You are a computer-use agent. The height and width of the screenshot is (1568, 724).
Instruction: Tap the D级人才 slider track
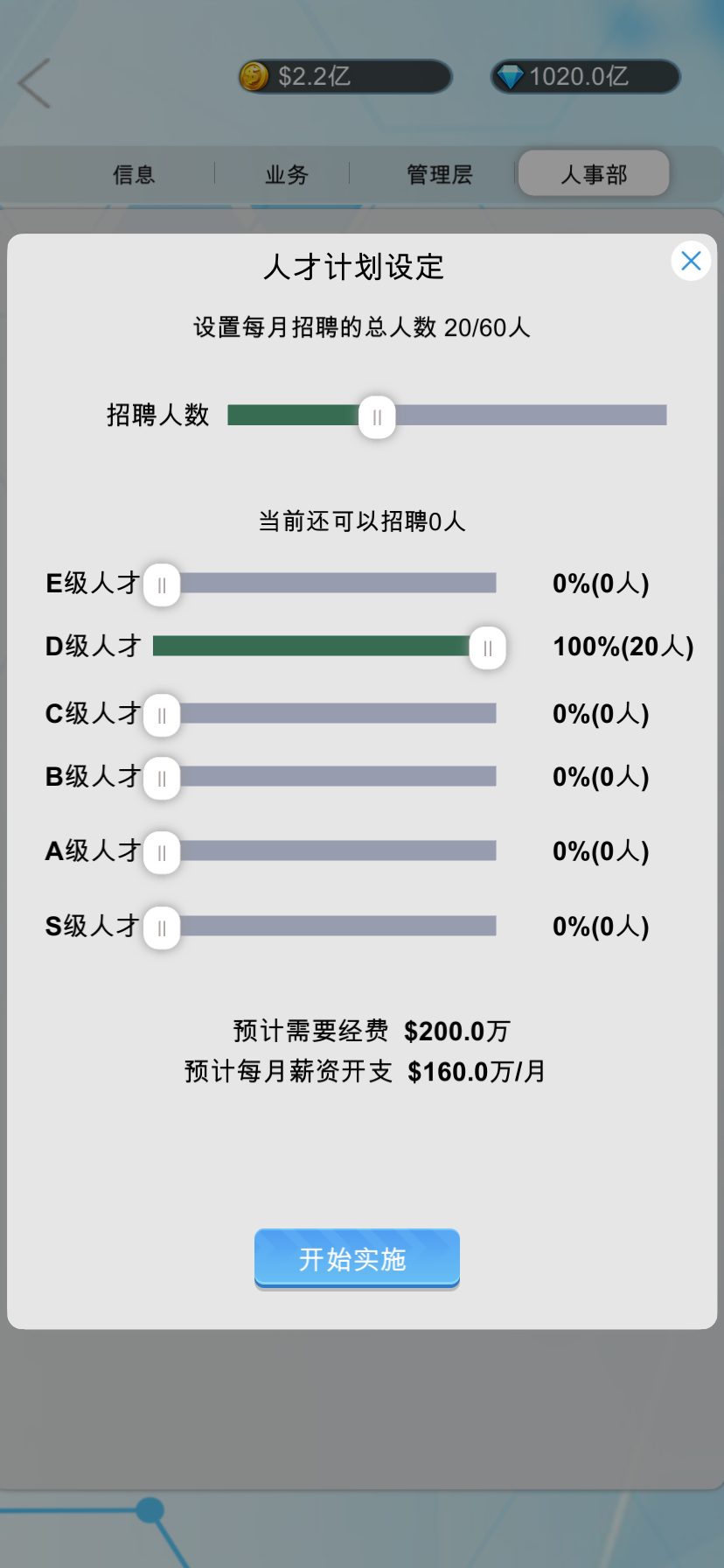tap(324, 646)
